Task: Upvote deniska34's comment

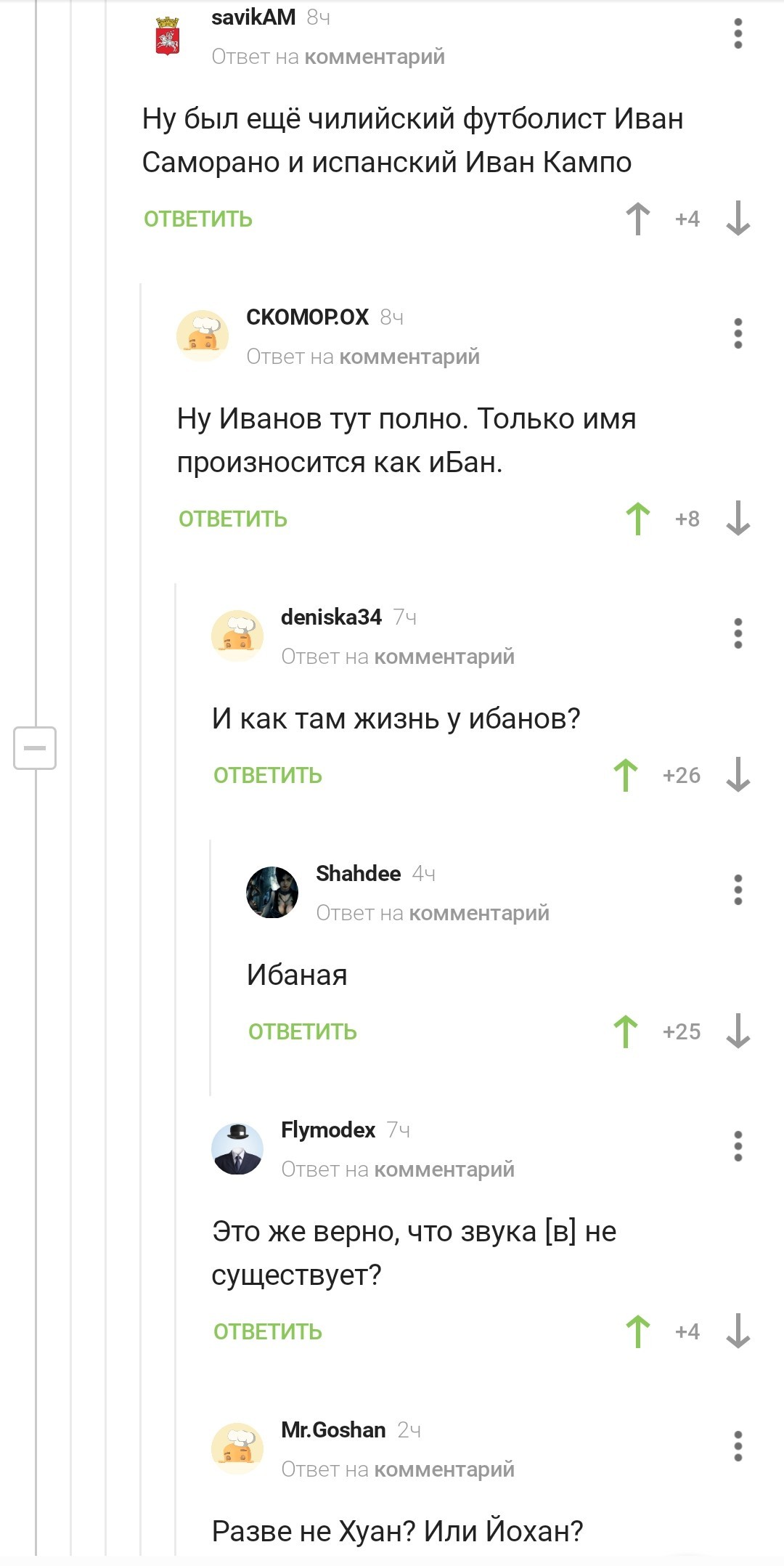Action: coord(625,775)
